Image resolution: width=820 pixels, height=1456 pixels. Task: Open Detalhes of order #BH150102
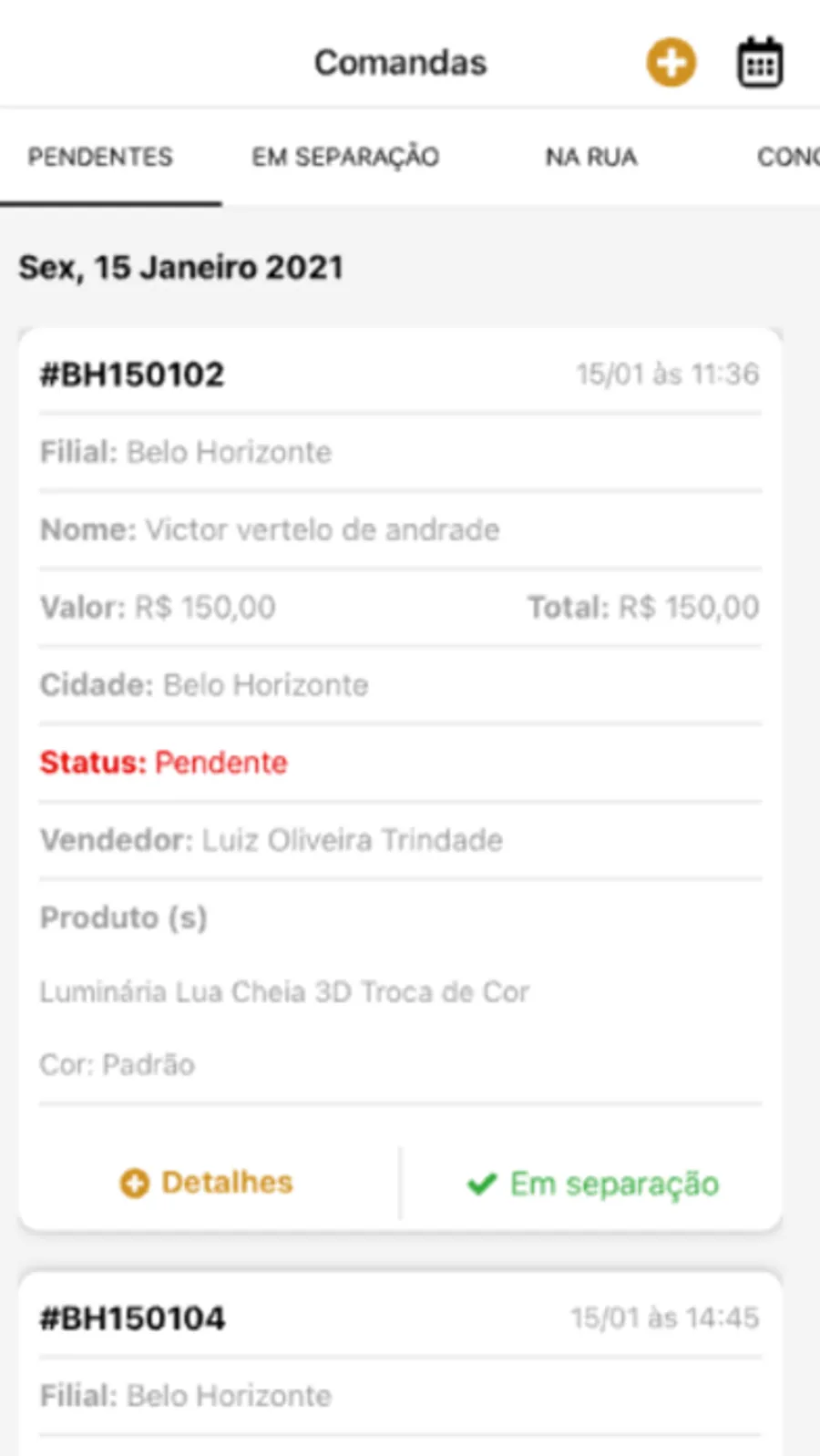tap(208, 1183)
